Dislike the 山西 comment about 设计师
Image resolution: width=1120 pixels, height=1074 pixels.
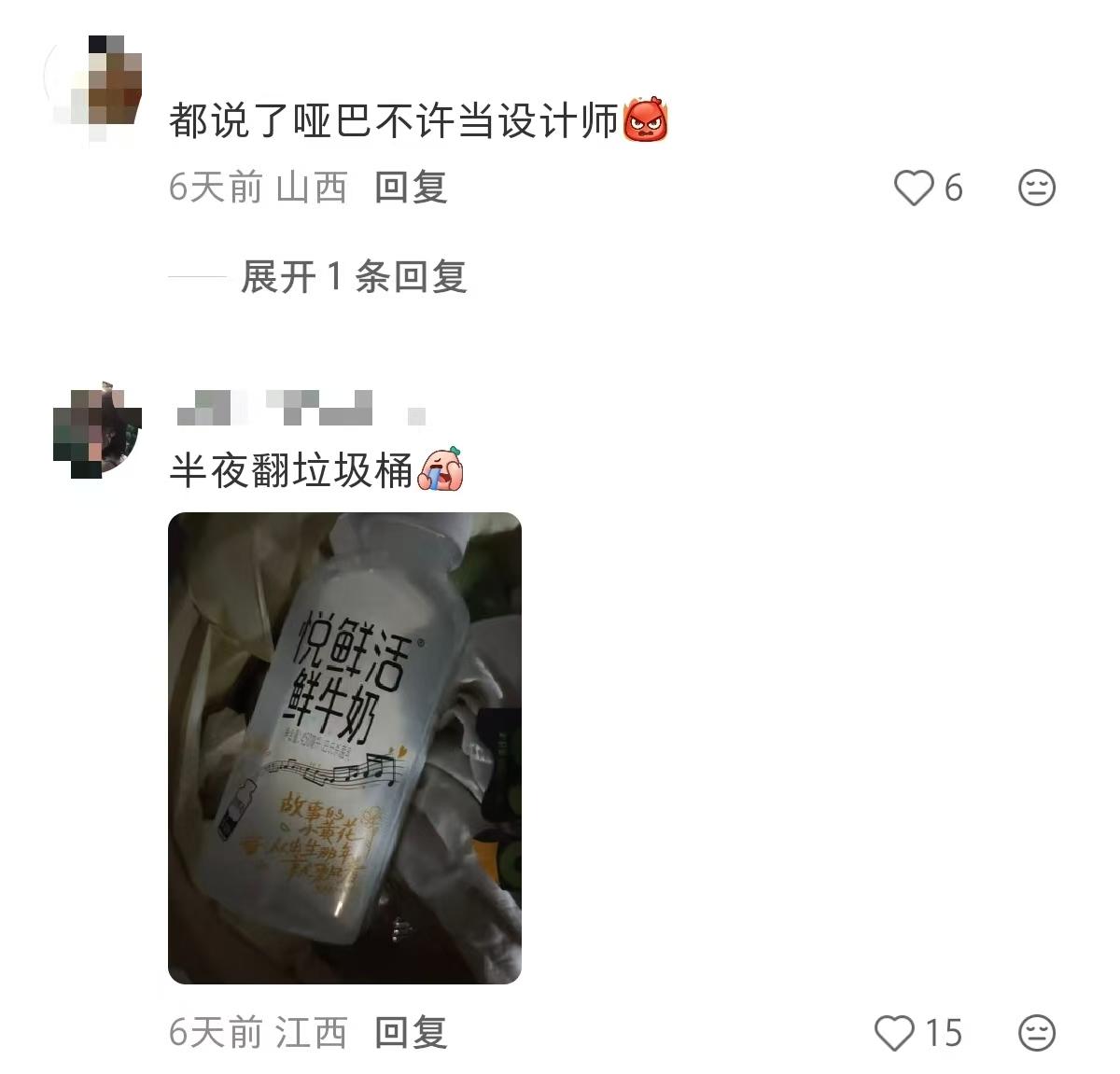click(1036, 188)
